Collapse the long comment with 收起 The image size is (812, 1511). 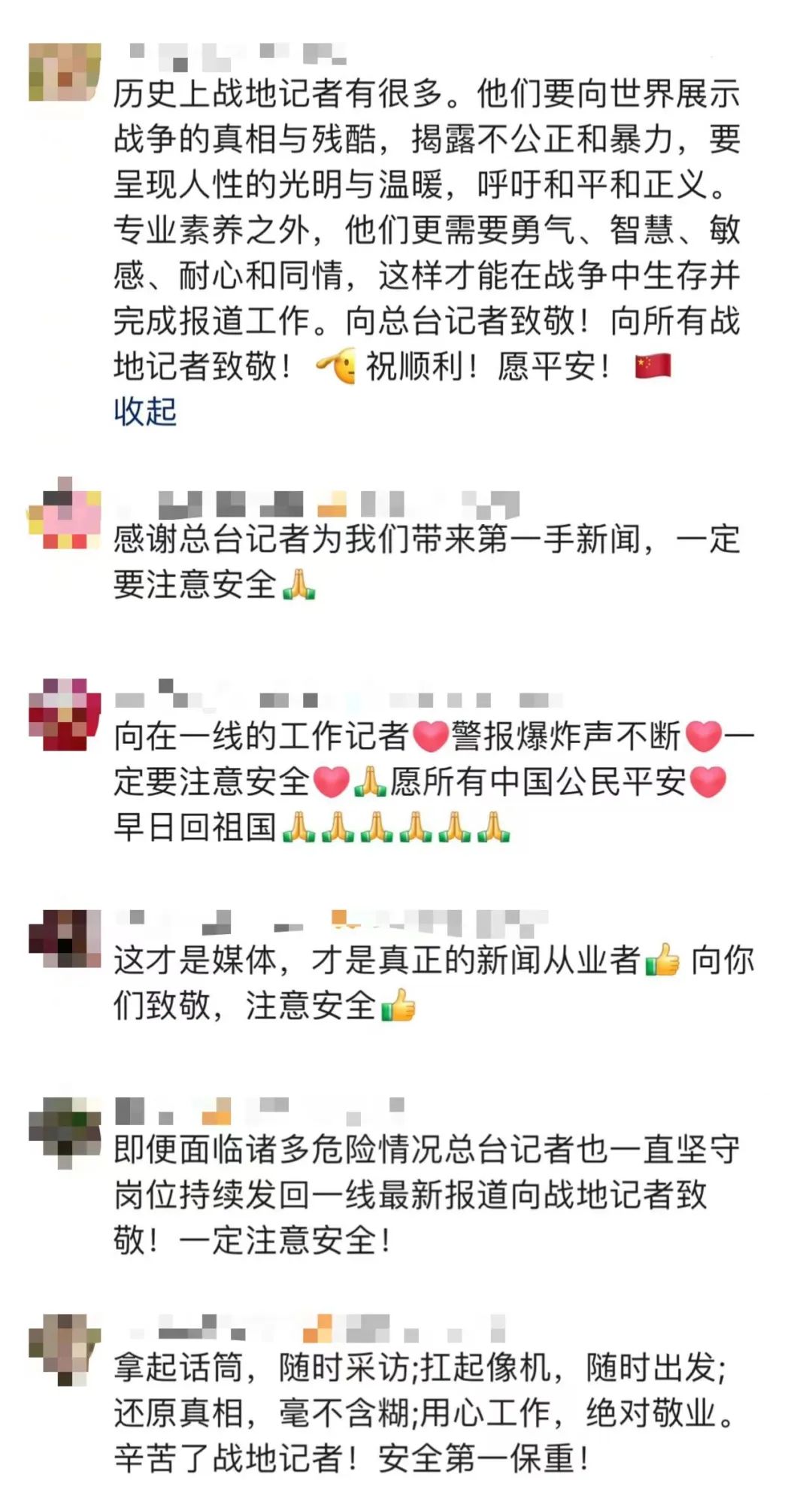(145, 412)
